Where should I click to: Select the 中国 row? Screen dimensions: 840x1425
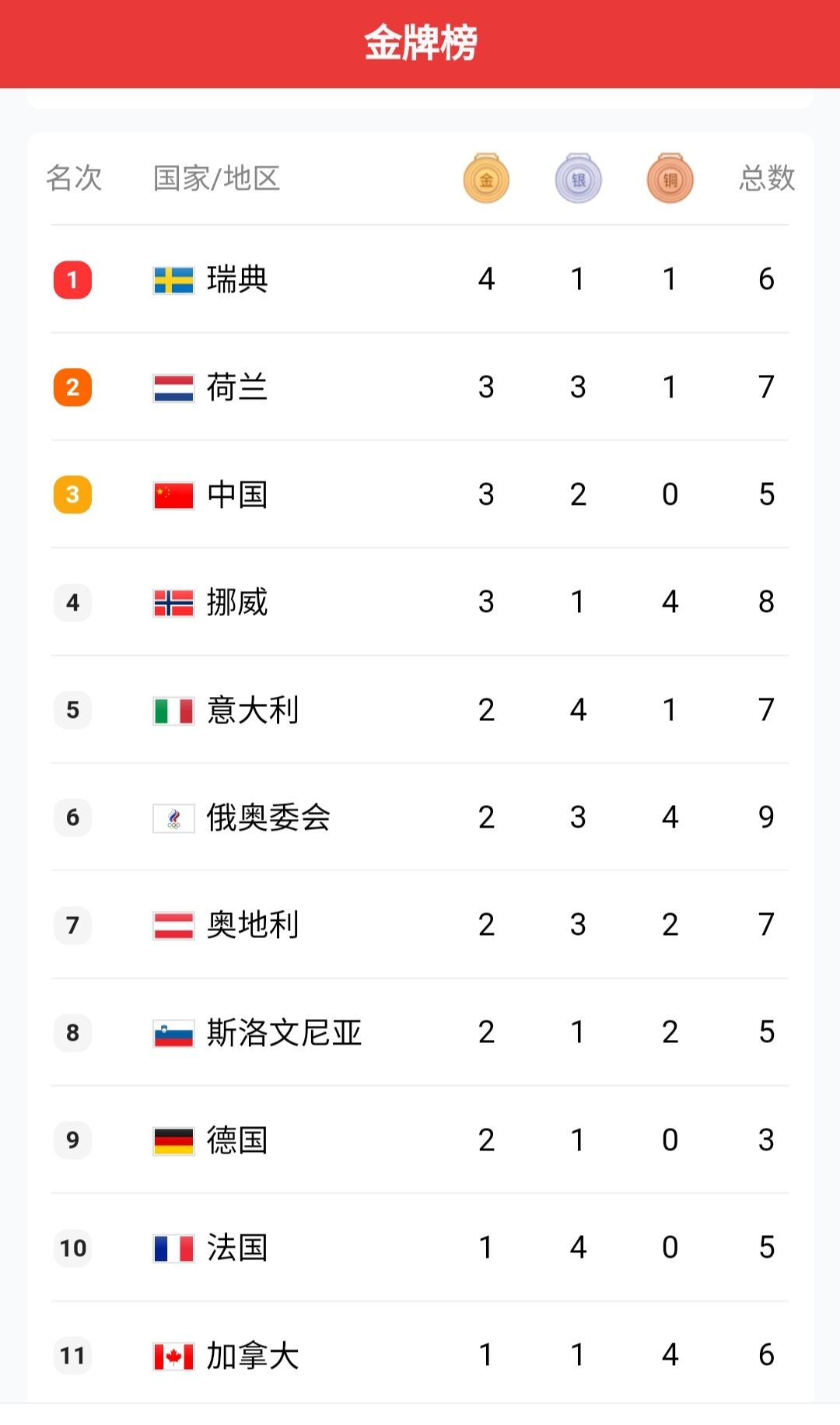(x=420, y=494)
